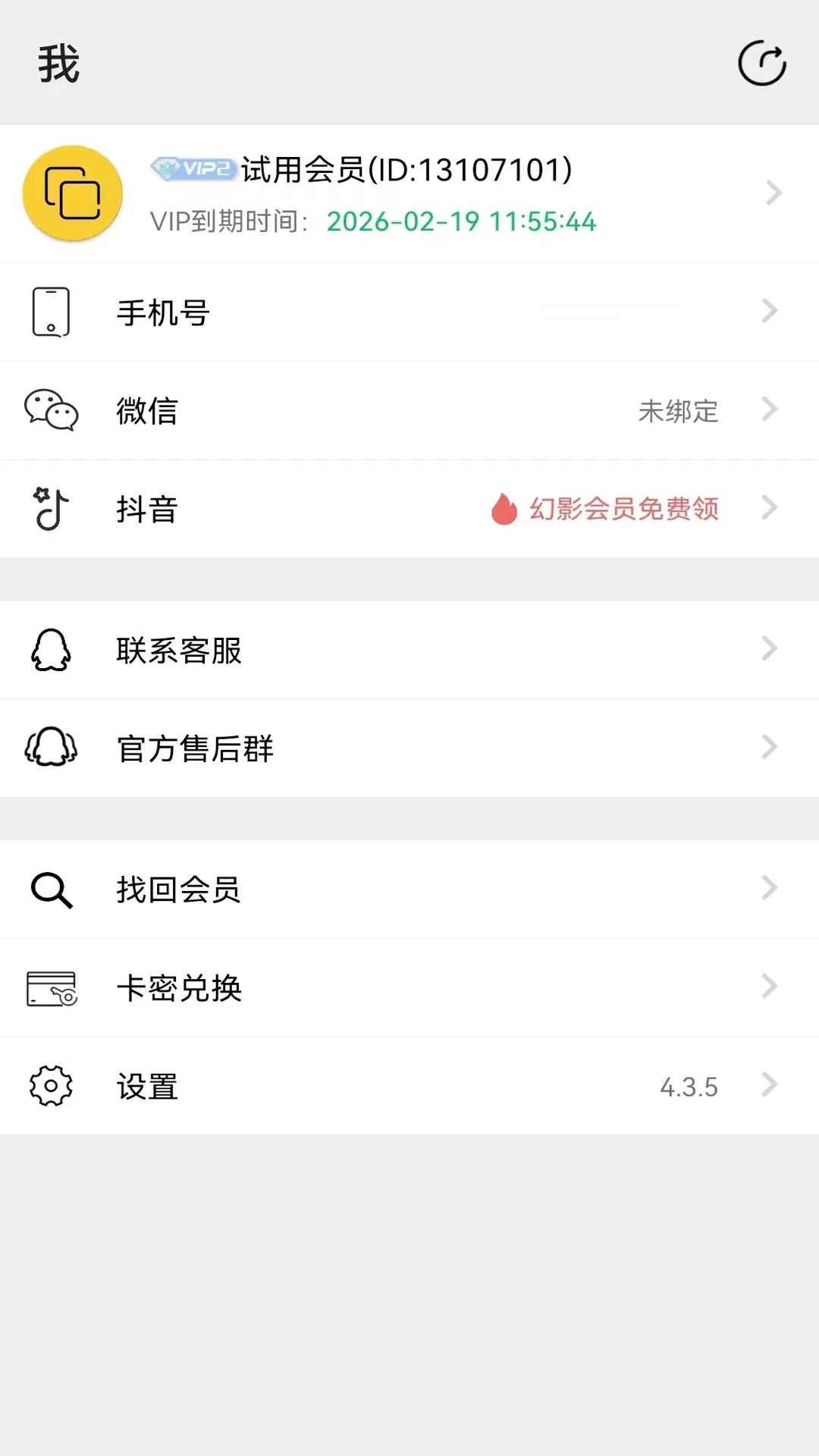Select 联系客服 to contact support

coord(179,650)
